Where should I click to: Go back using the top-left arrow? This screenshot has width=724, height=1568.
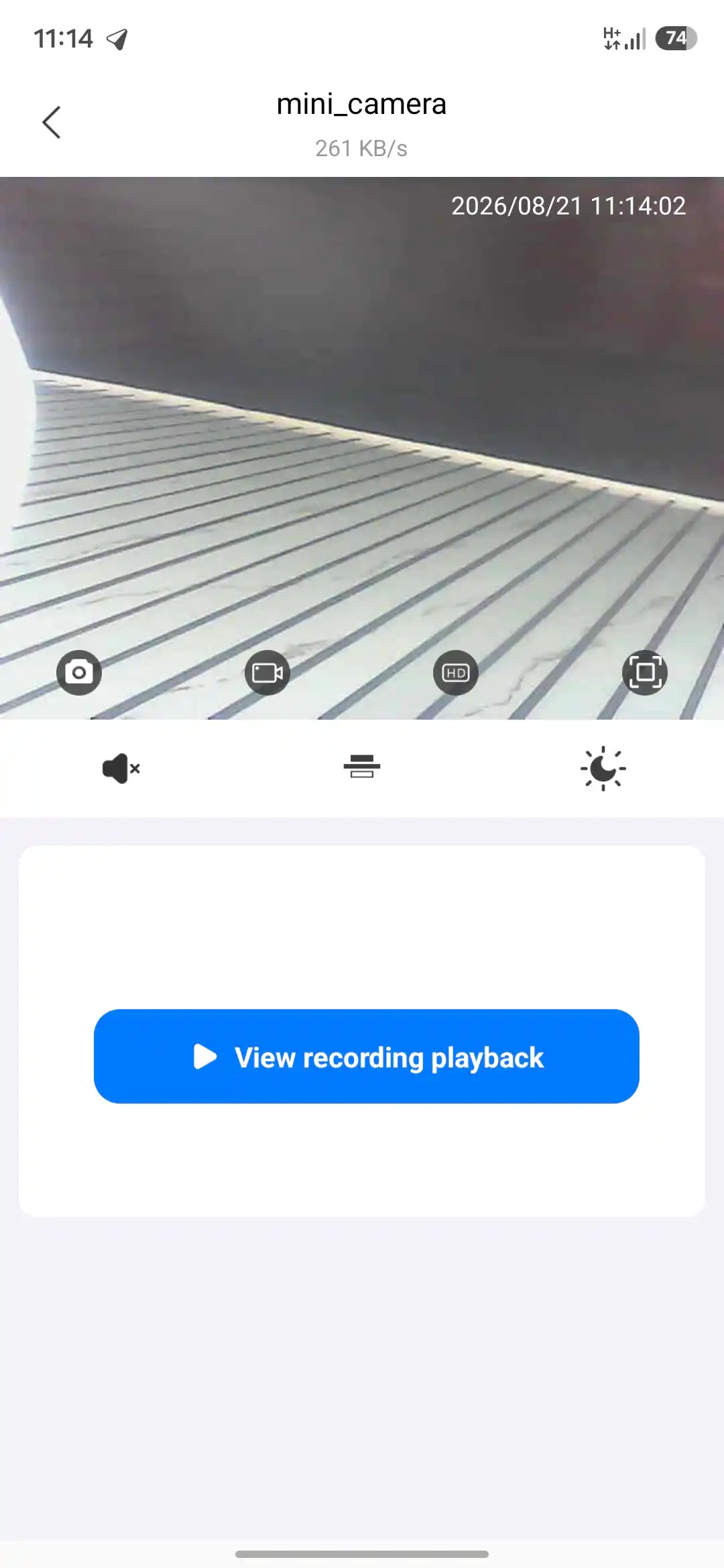click(52, 123)
